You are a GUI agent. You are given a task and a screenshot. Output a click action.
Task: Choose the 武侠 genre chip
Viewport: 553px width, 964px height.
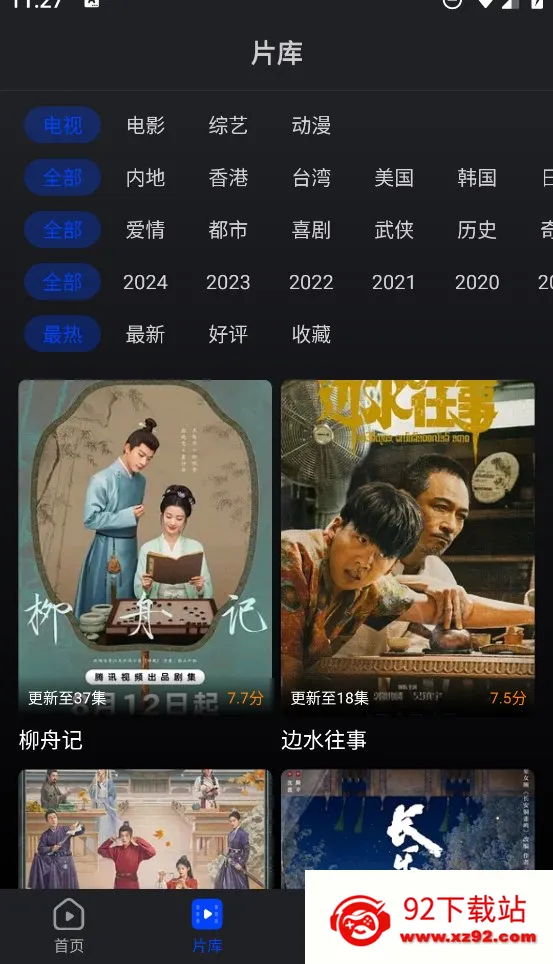click(394, 230)
